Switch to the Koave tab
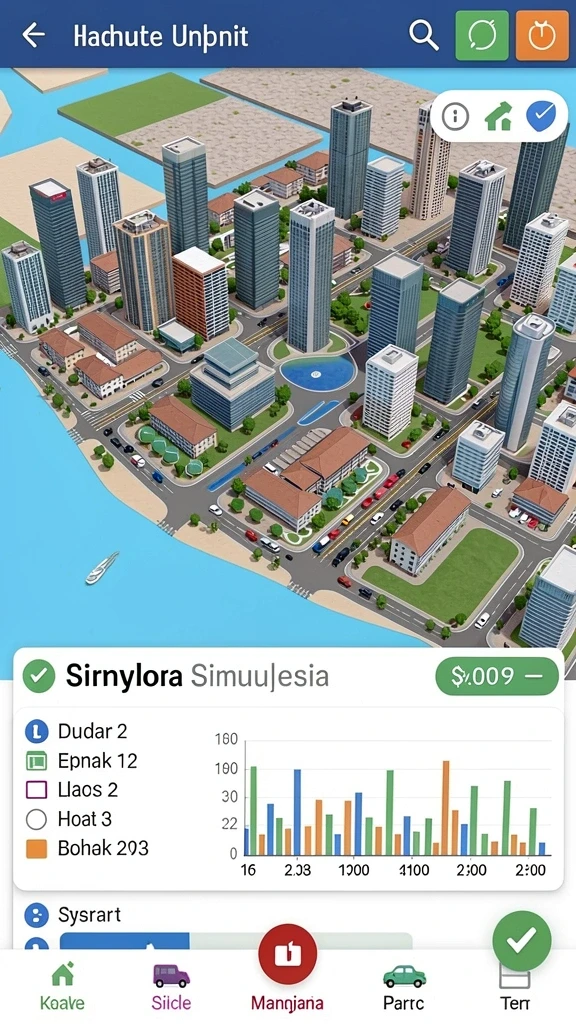 (x=62, y=987)
